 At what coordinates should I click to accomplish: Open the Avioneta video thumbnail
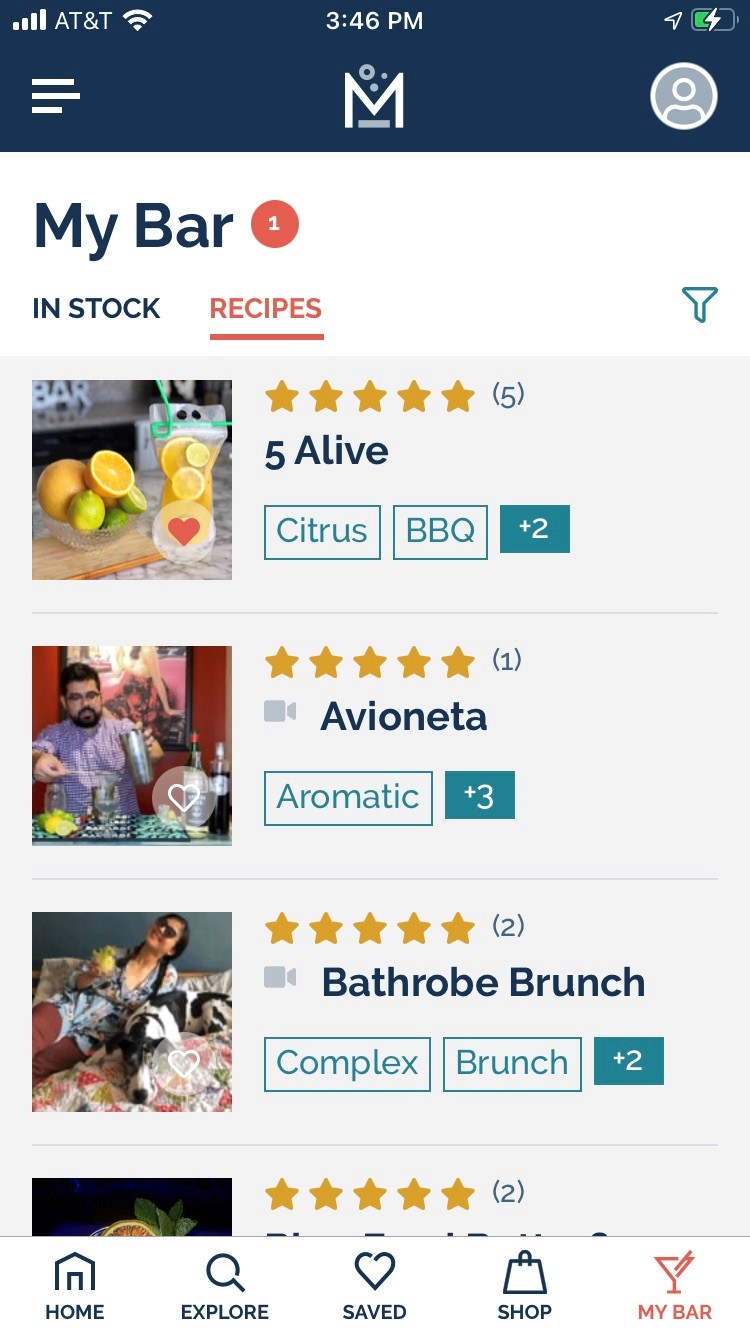click(131, 745)
